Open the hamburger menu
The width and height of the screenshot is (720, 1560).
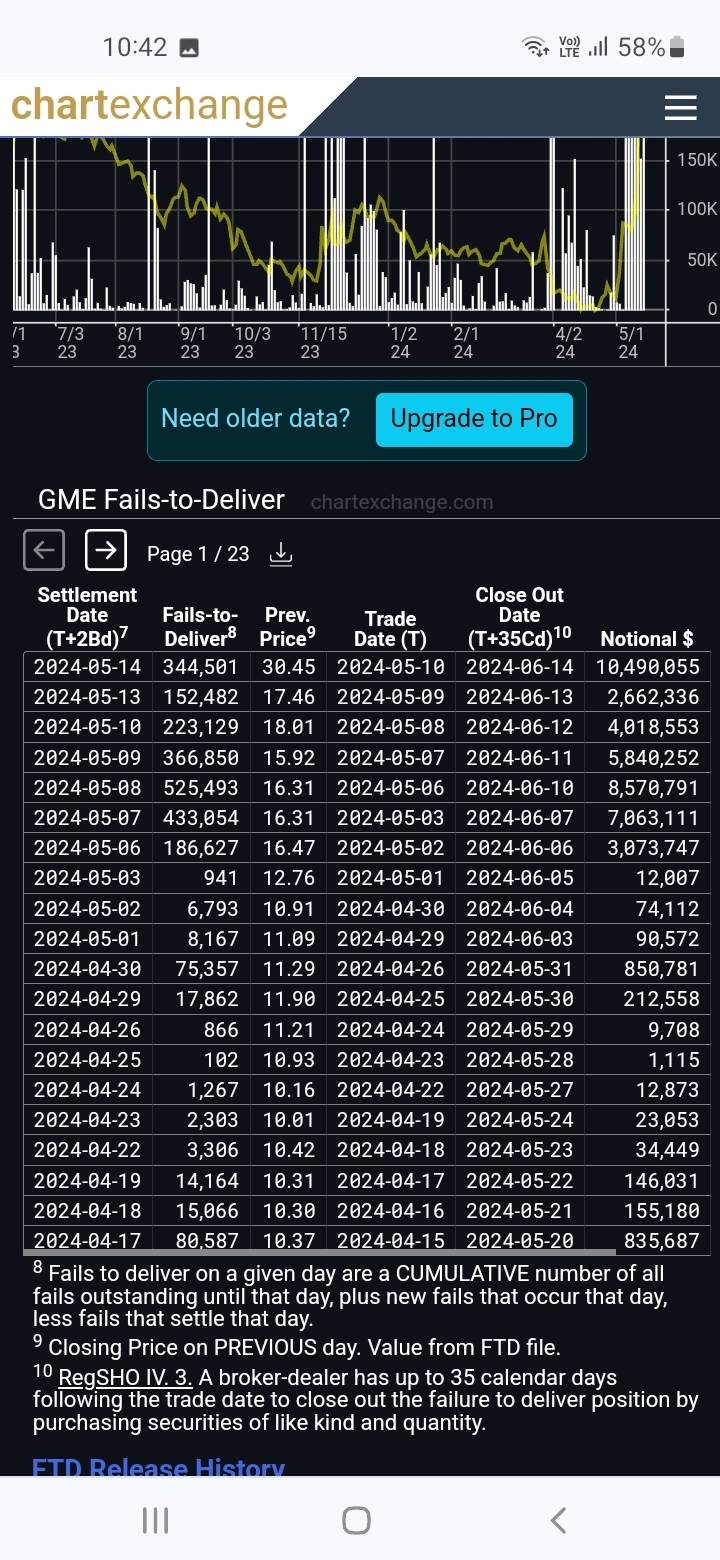point(680,107)
